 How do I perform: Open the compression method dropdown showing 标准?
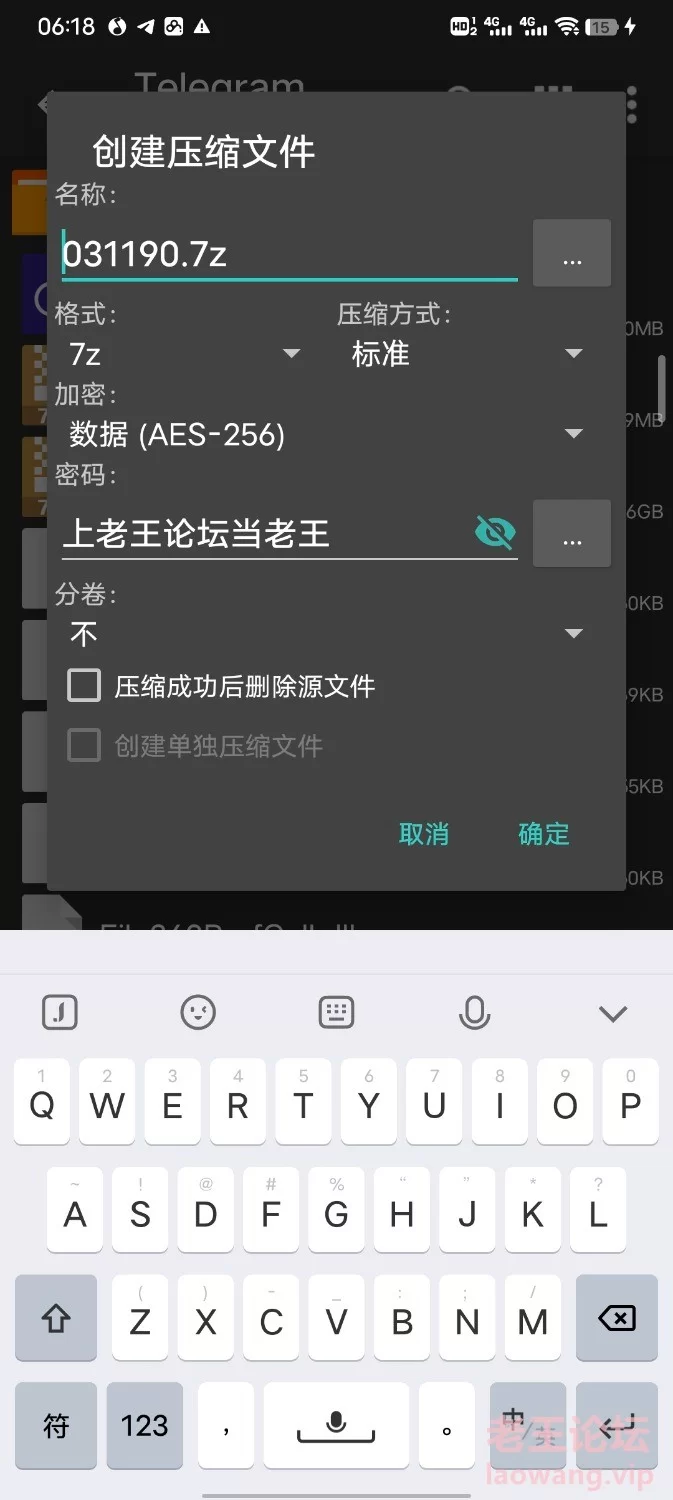click(466, 354)
